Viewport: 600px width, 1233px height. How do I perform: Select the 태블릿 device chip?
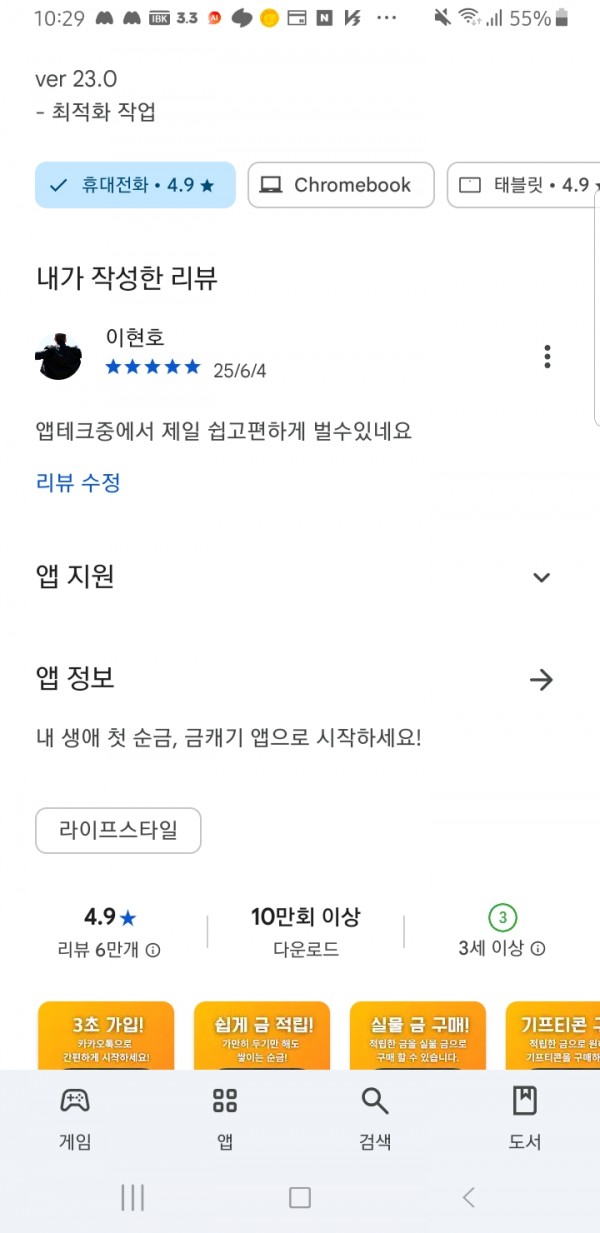click(523, 185)
